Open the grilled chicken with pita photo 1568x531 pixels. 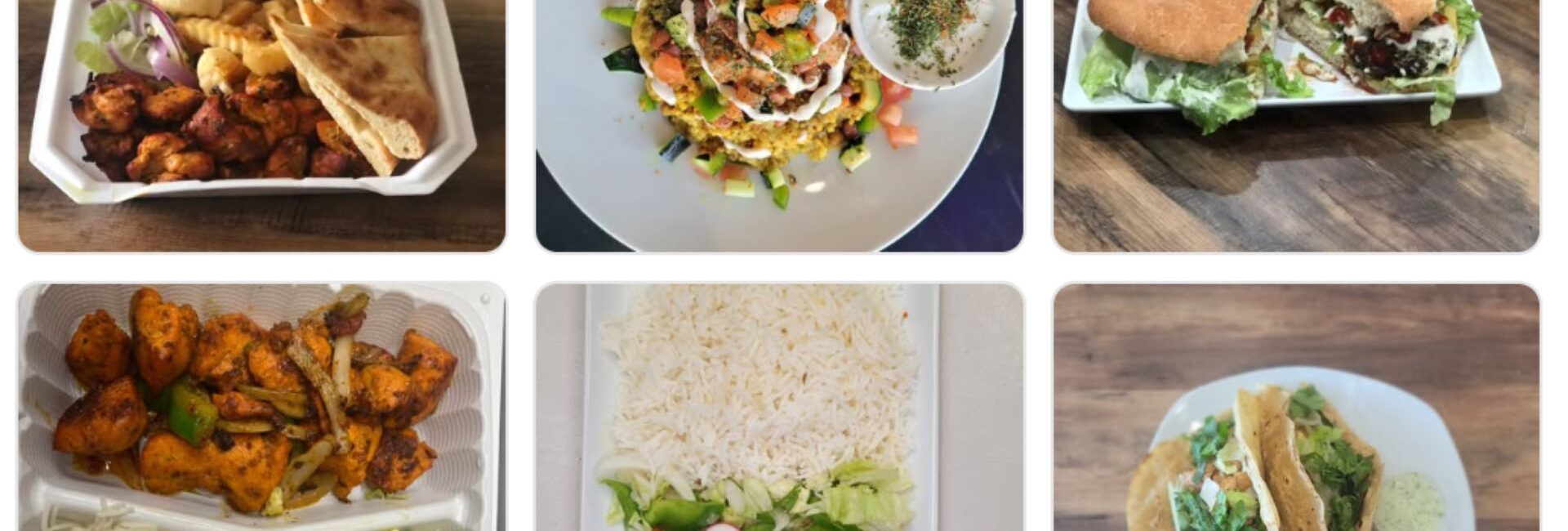(x=261, y=123)
